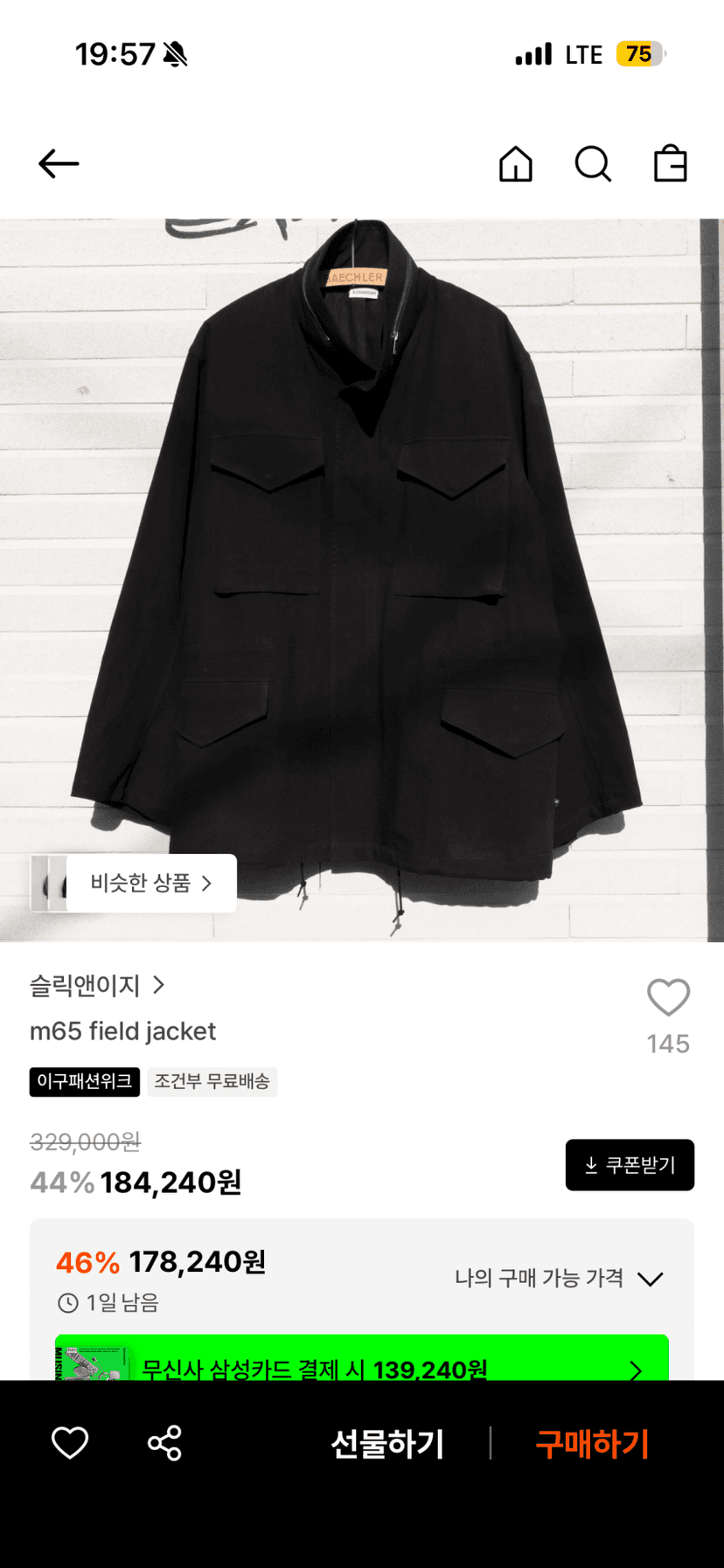Open the shopping bag
The image size is (724, 1568).
point(671,163)
